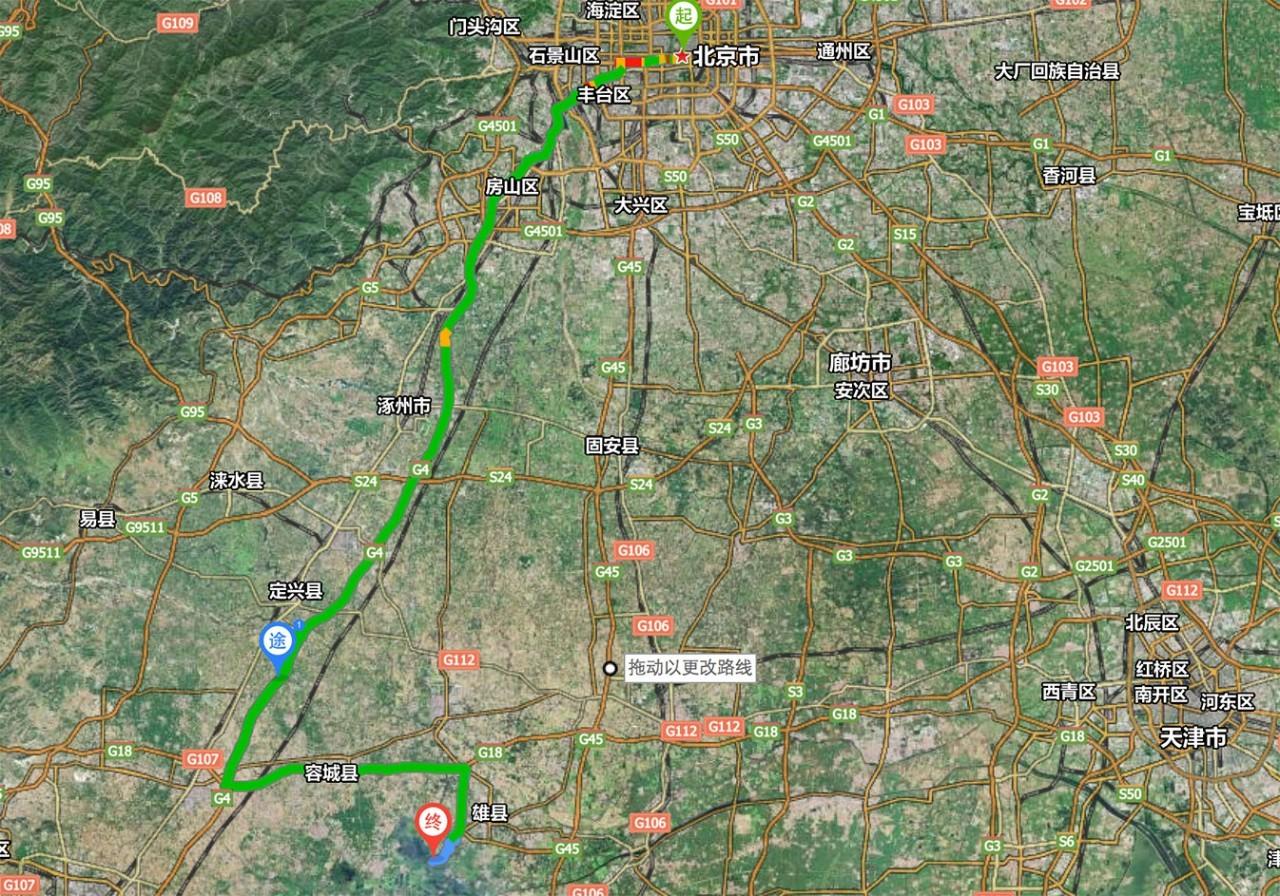Open the red destination marker near 雄县
Viewport: 1280px width, 896px height.
click(x=434, y=823)
